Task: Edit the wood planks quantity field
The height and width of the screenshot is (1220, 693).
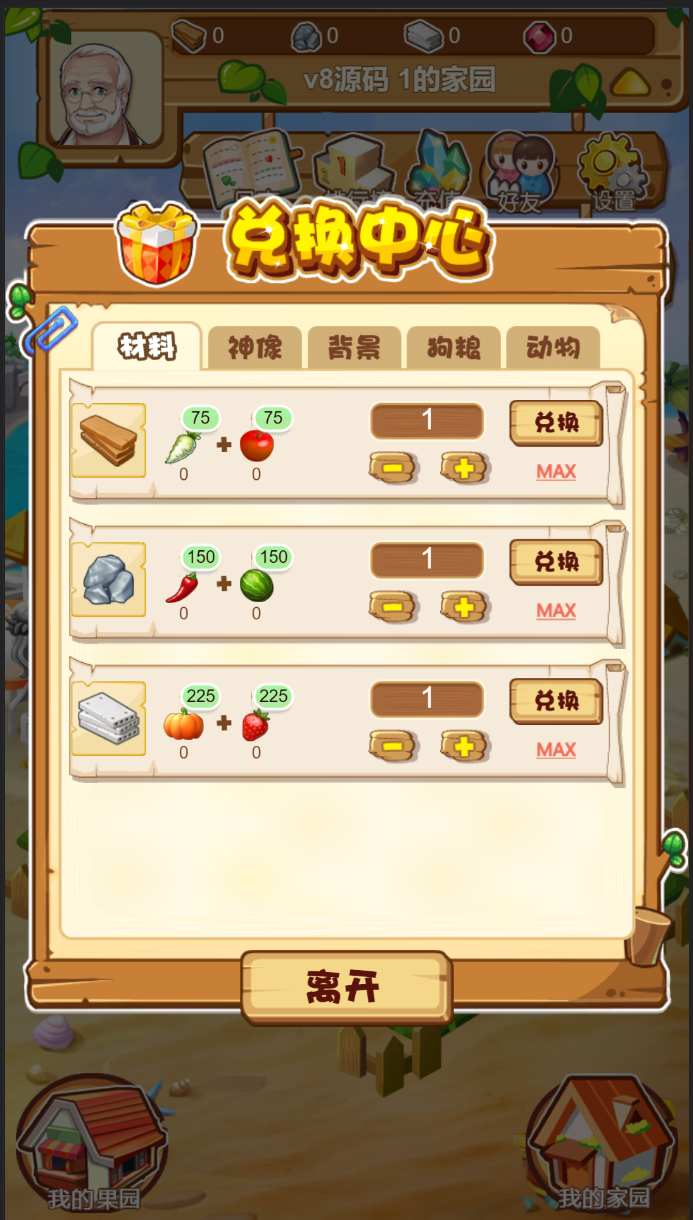Action: click(x=427, y=421)
